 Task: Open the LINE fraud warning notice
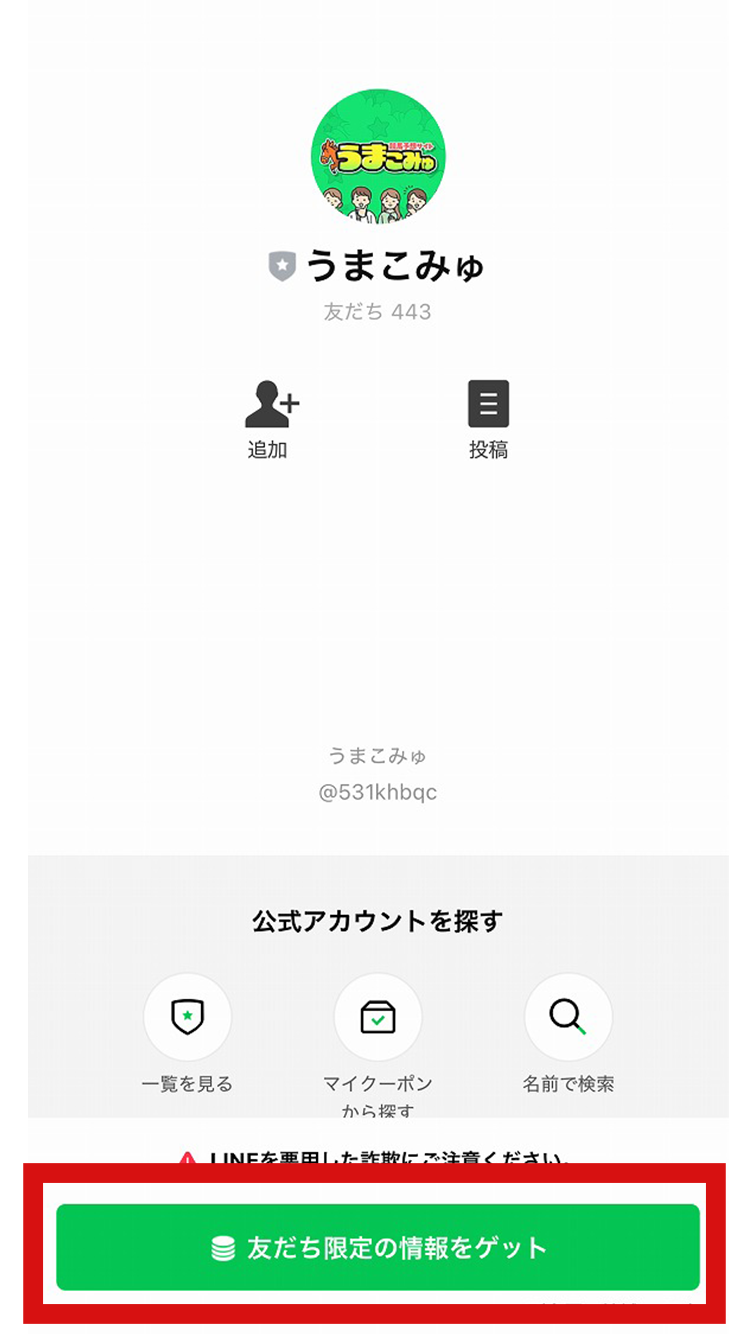(378, 1159)
